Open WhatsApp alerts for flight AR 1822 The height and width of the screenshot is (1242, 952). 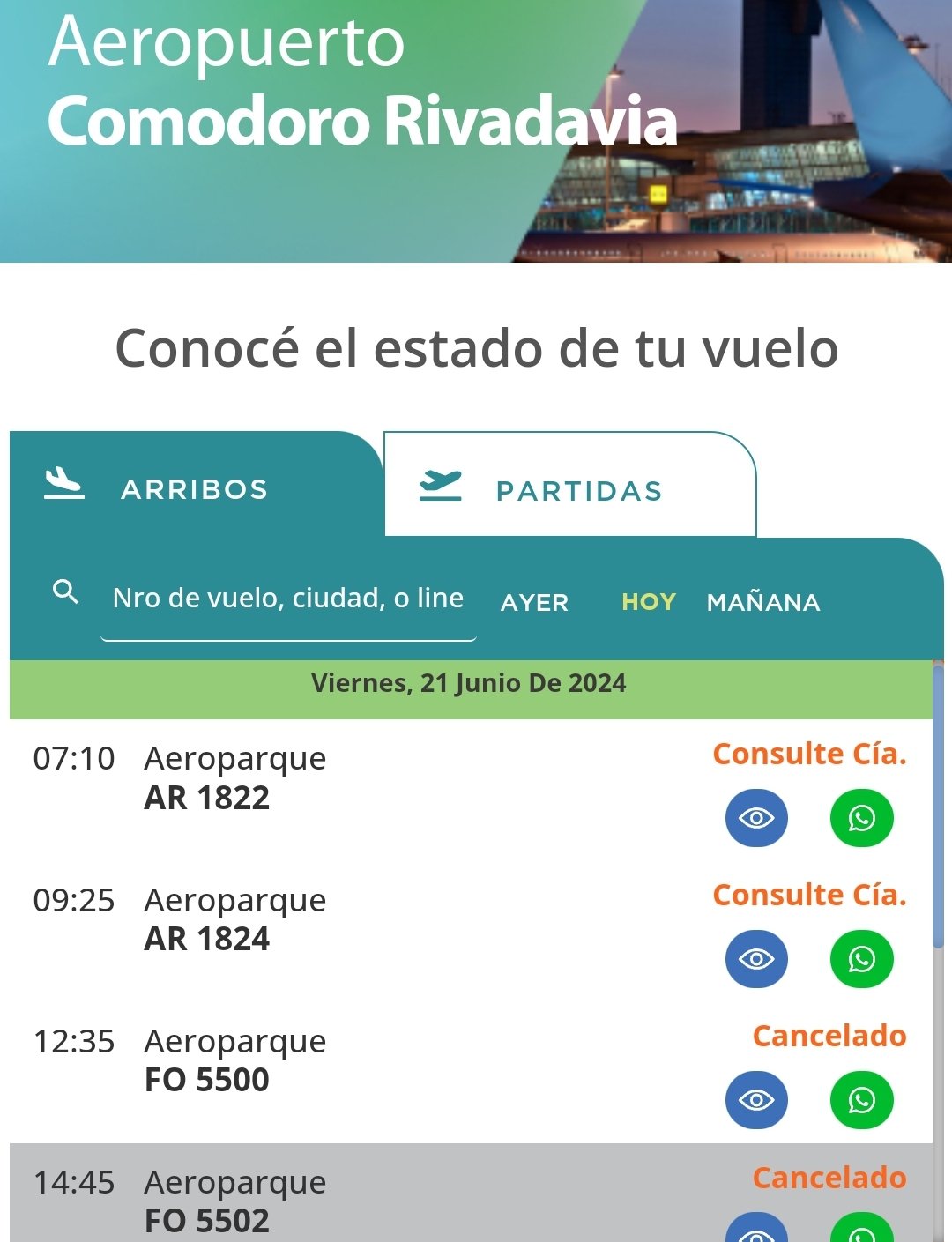(x=861, y=818)
